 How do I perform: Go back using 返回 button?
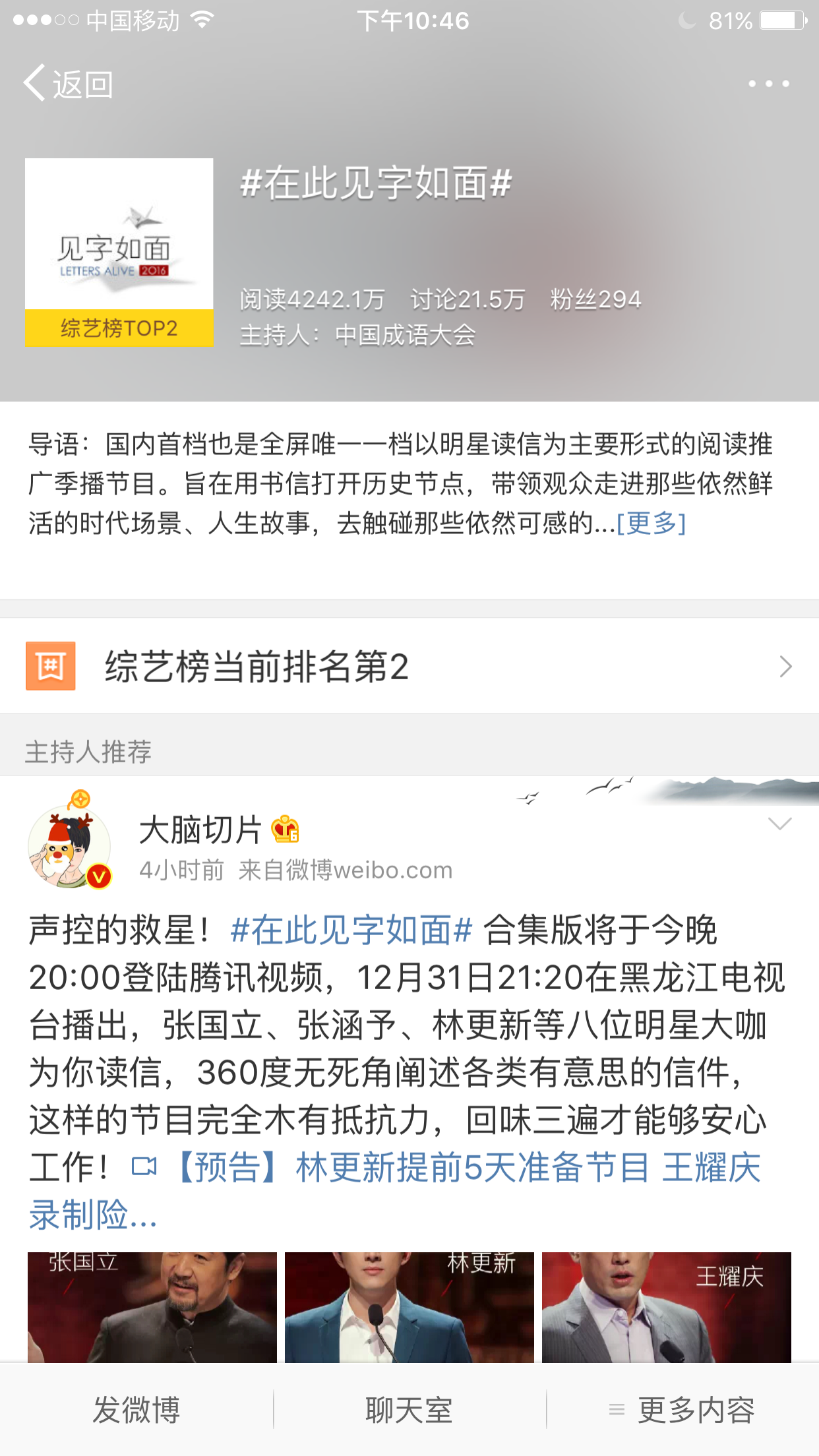[x=69, y=84]
